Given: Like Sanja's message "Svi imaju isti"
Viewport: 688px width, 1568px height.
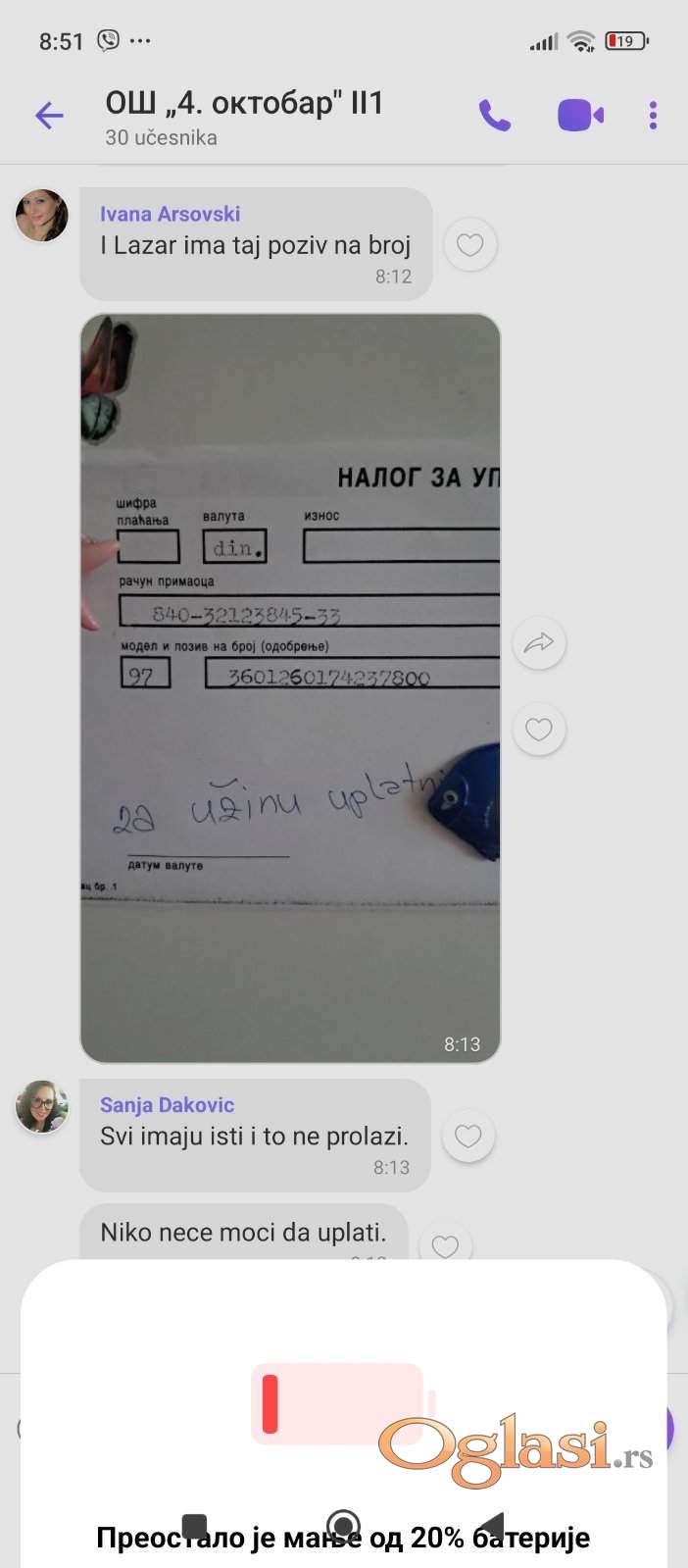Looking at the screenshot, I should pyautogui.click(x=468, y=1136).
